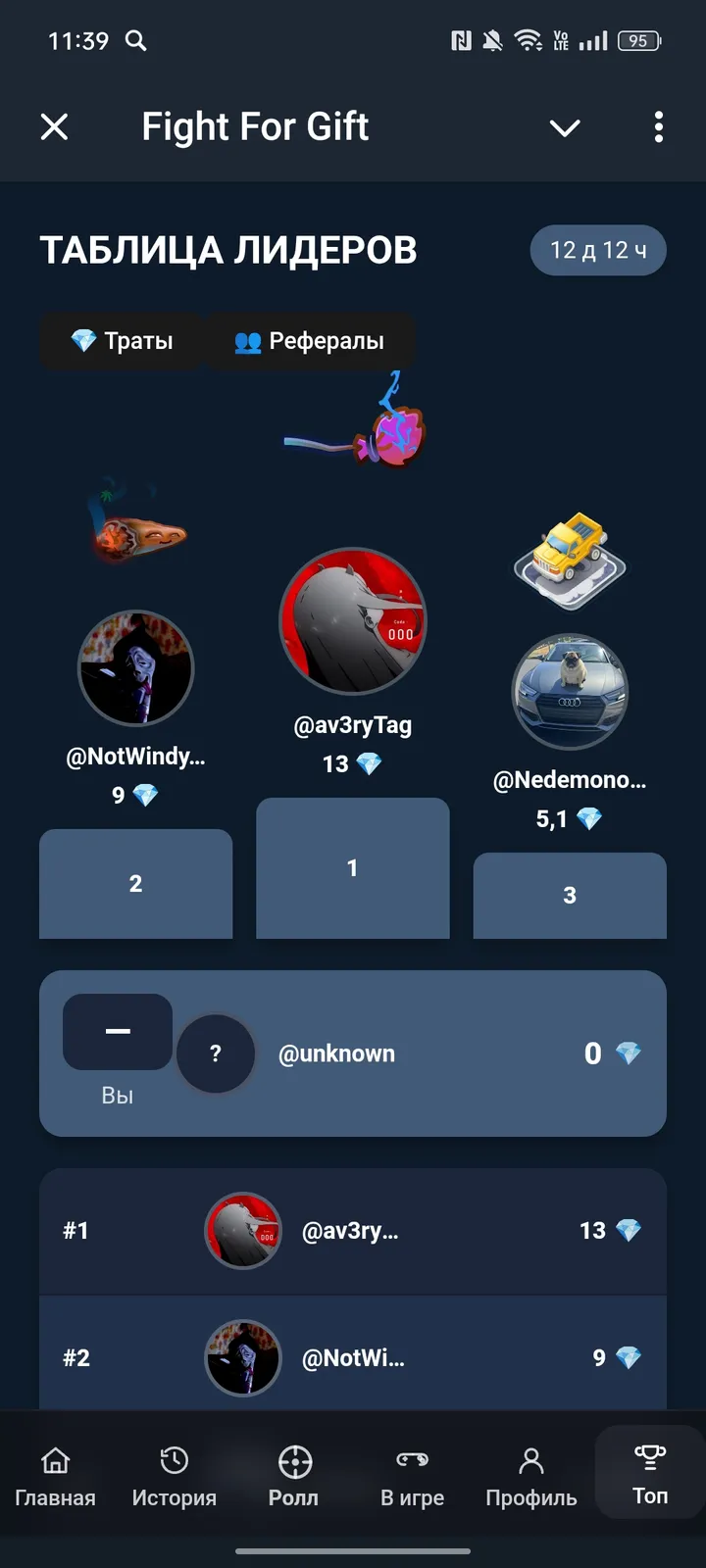This screenshot has width=706, height=1568.
Task: Toggle your Вы row in the leaderboard
Action: tap(353, 1053)
